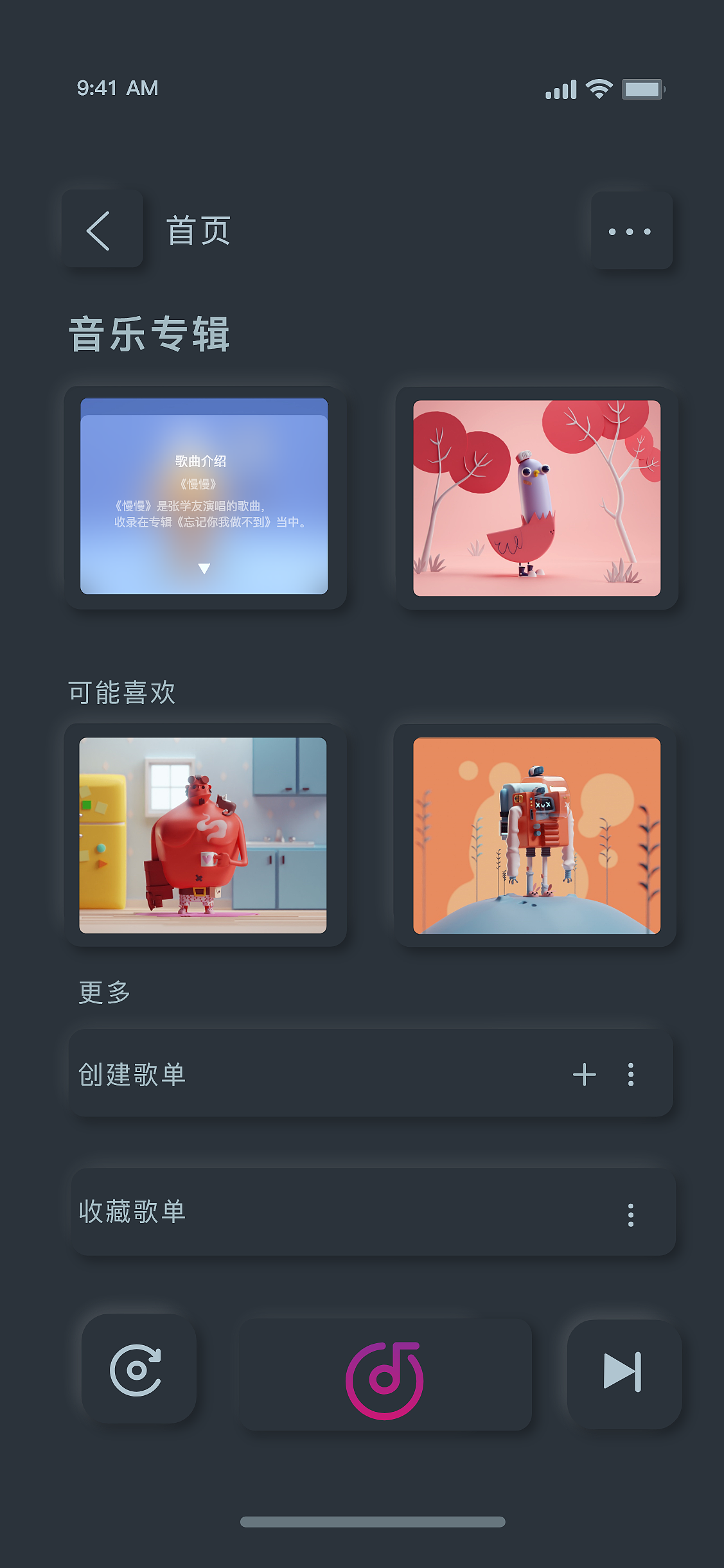The width and height of the screenshot is (724, 1568).
Task: Open the options menu for 创建歌单
Action: pos(631,1074)
